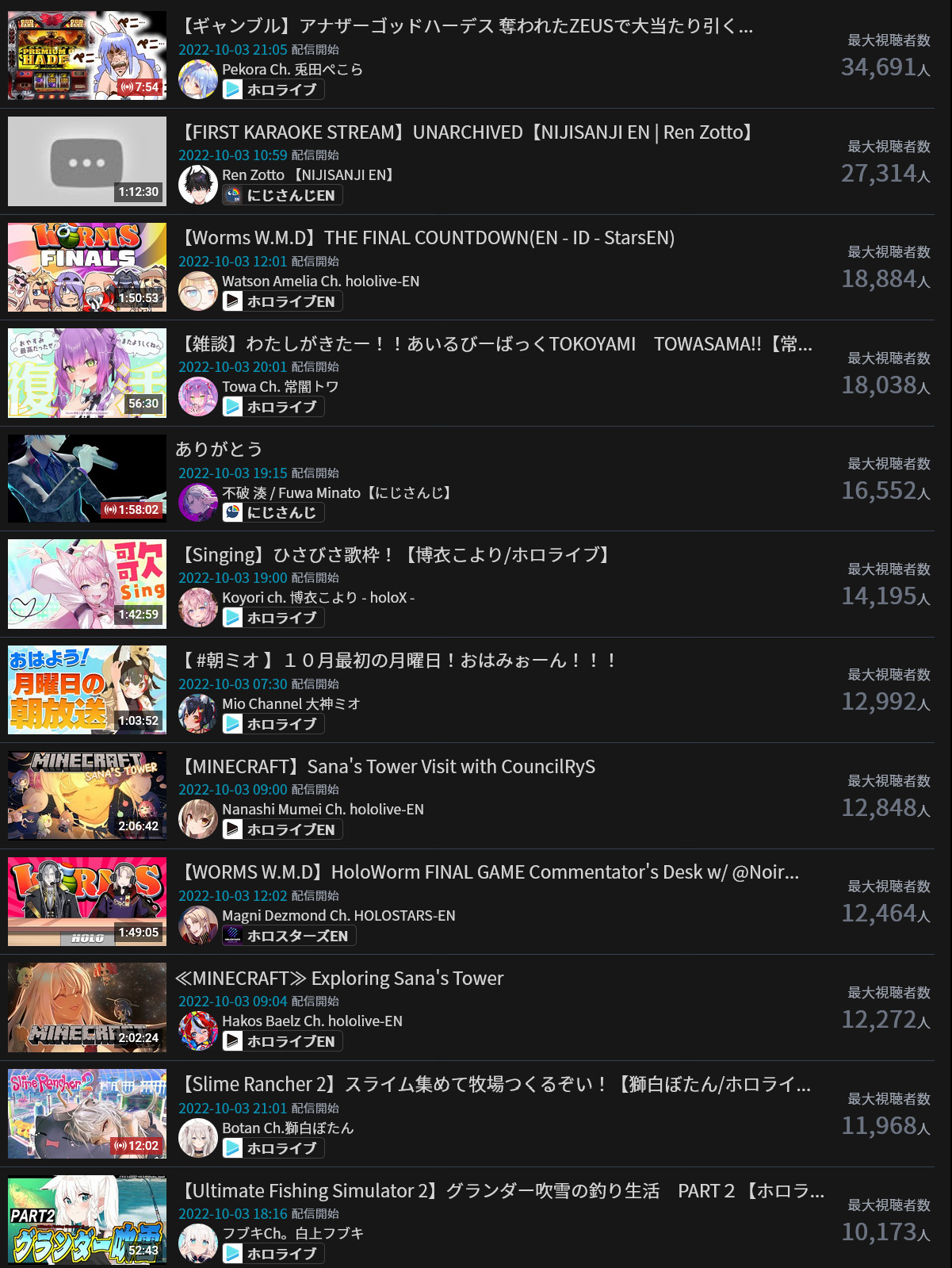Open Koyori's Singing stream thumbnail

click(87, 584)
